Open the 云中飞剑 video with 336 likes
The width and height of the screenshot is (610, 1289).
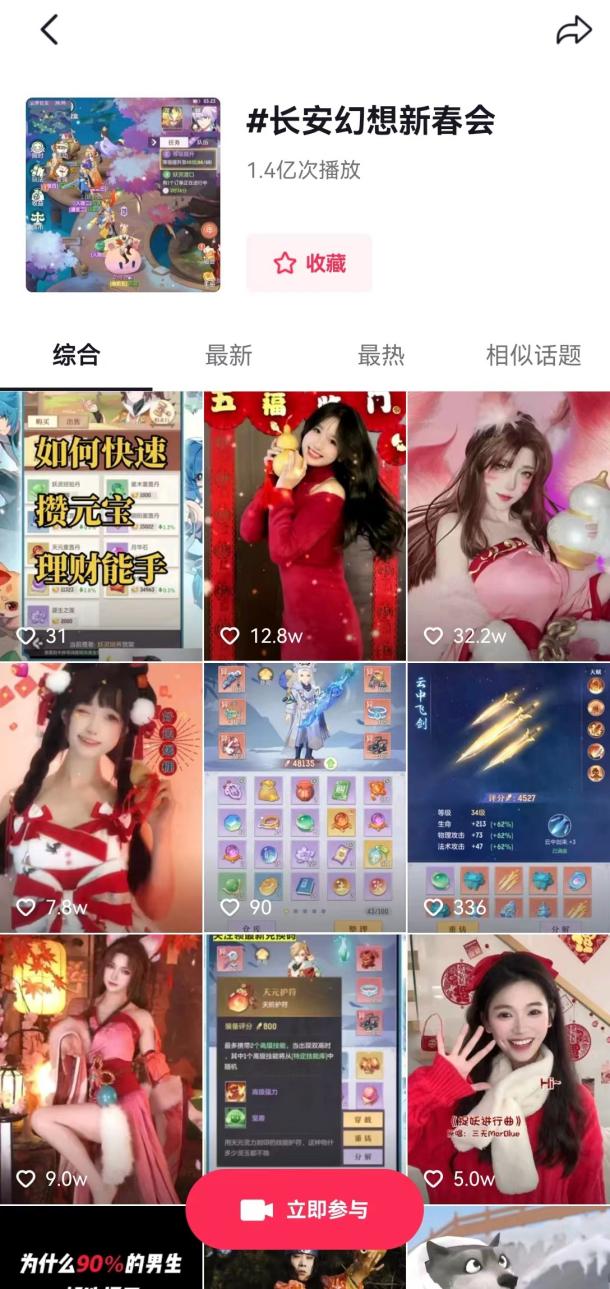tap(508, 797)
